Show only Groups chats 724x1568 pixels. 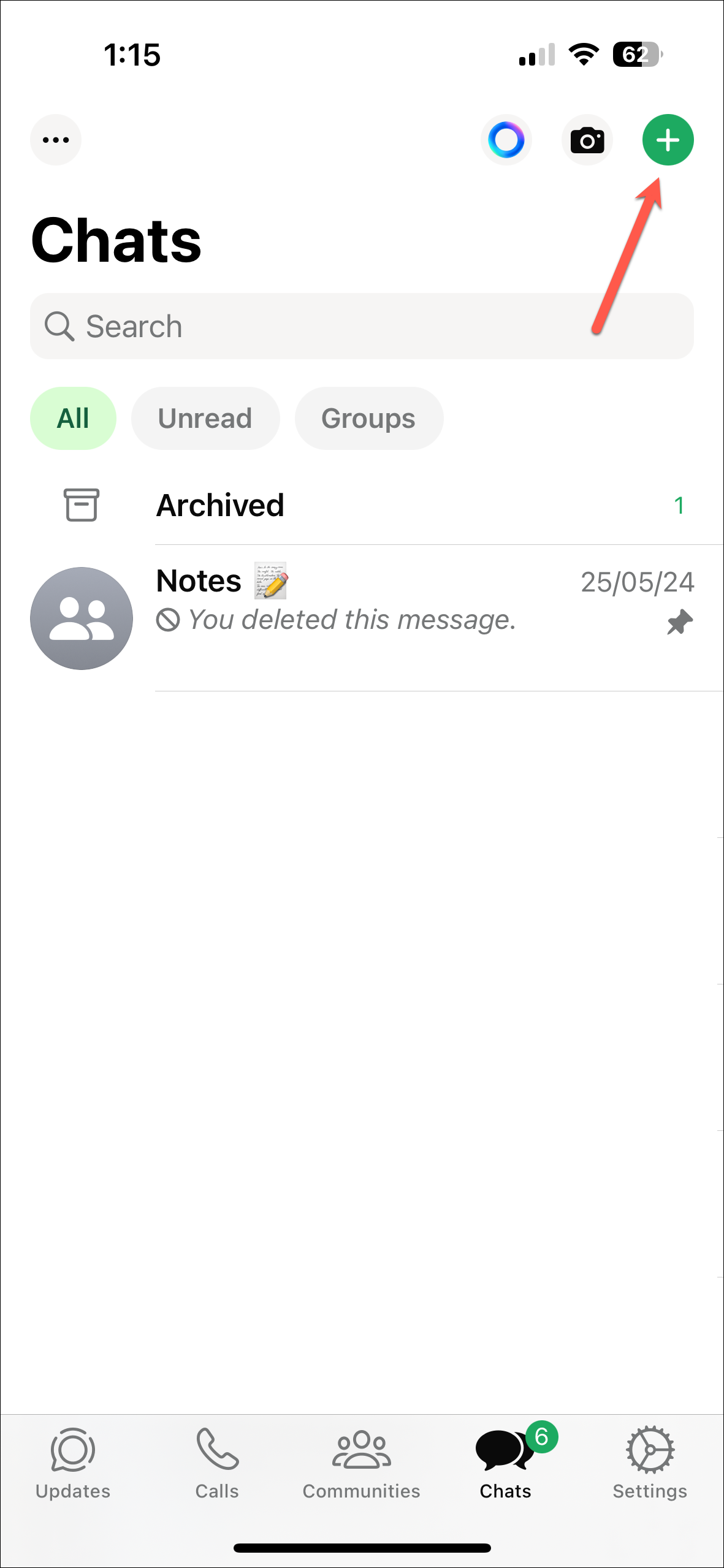tap(368, 418)
